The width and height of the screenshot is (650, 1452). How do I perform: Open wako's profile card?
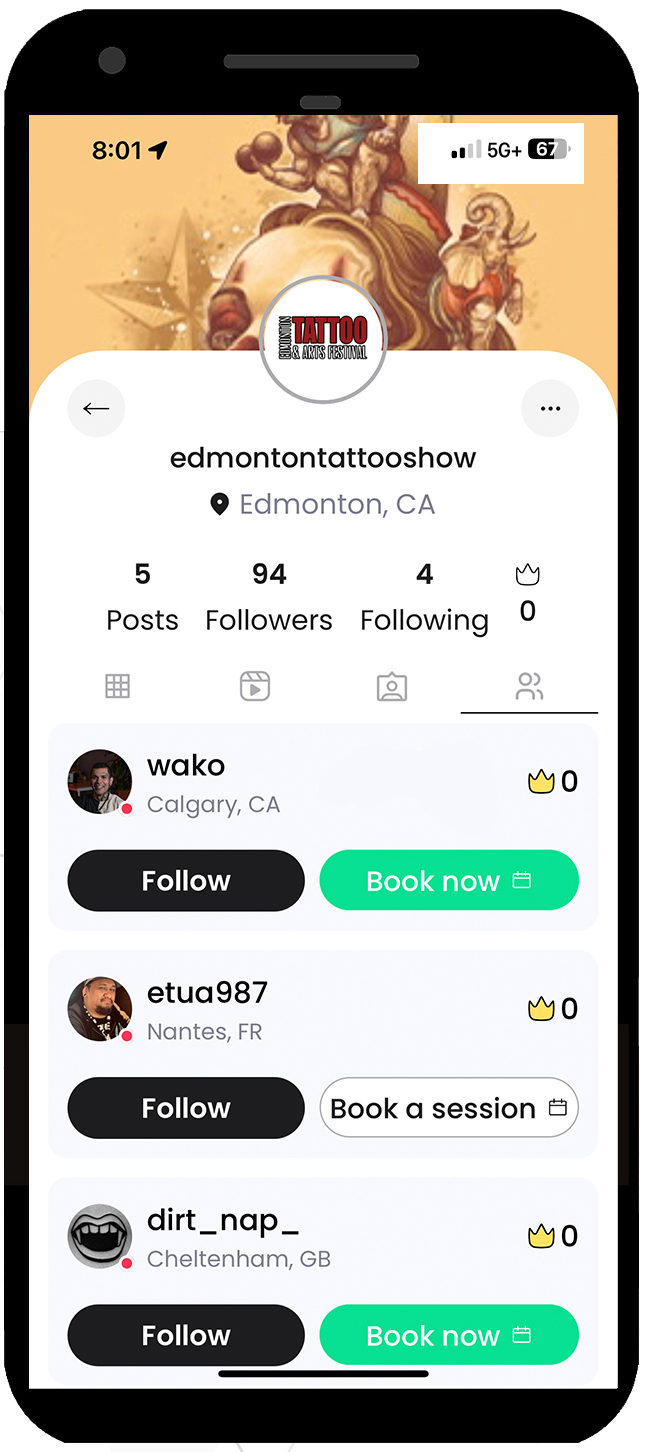click(186, 767)
